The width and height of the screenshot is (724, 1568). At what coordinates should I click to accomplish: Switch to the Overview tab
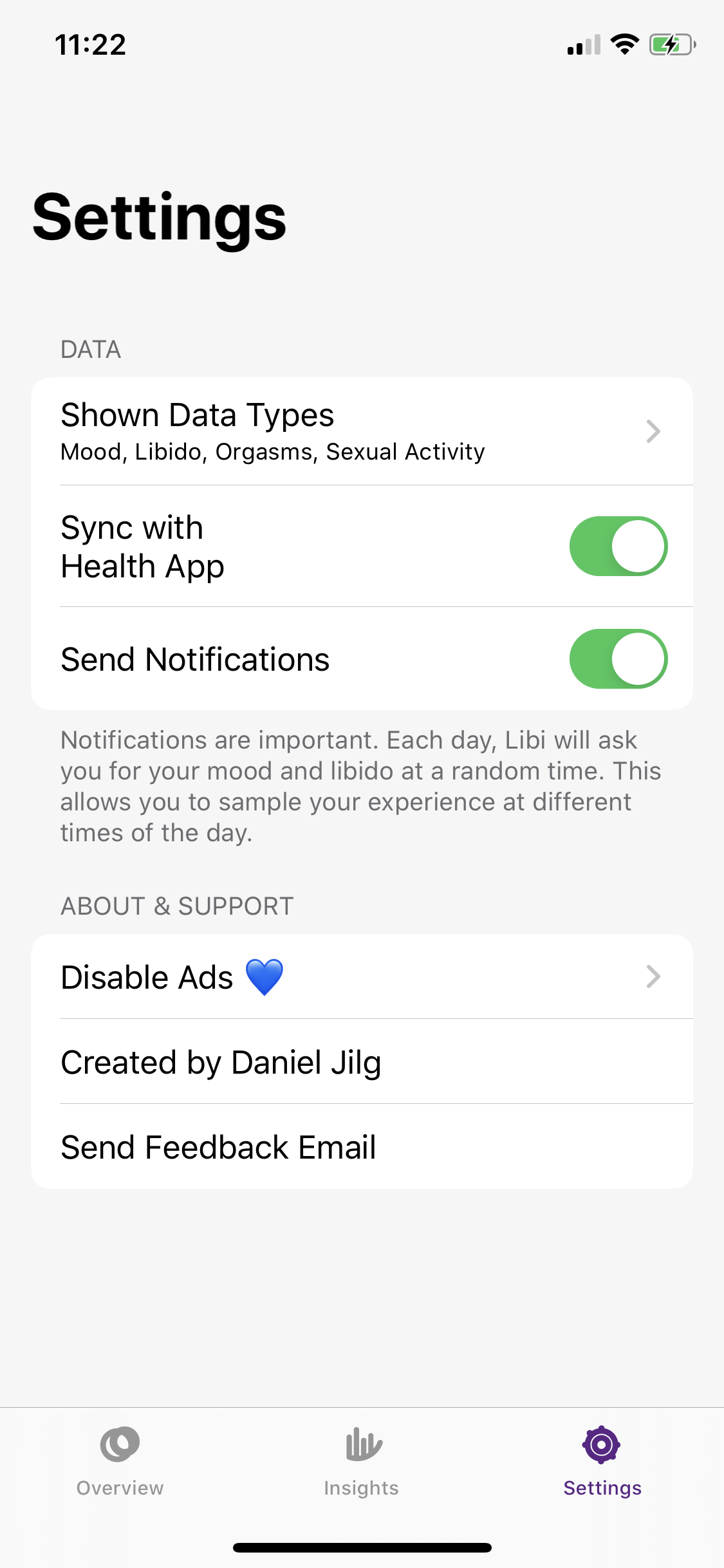120,1461
